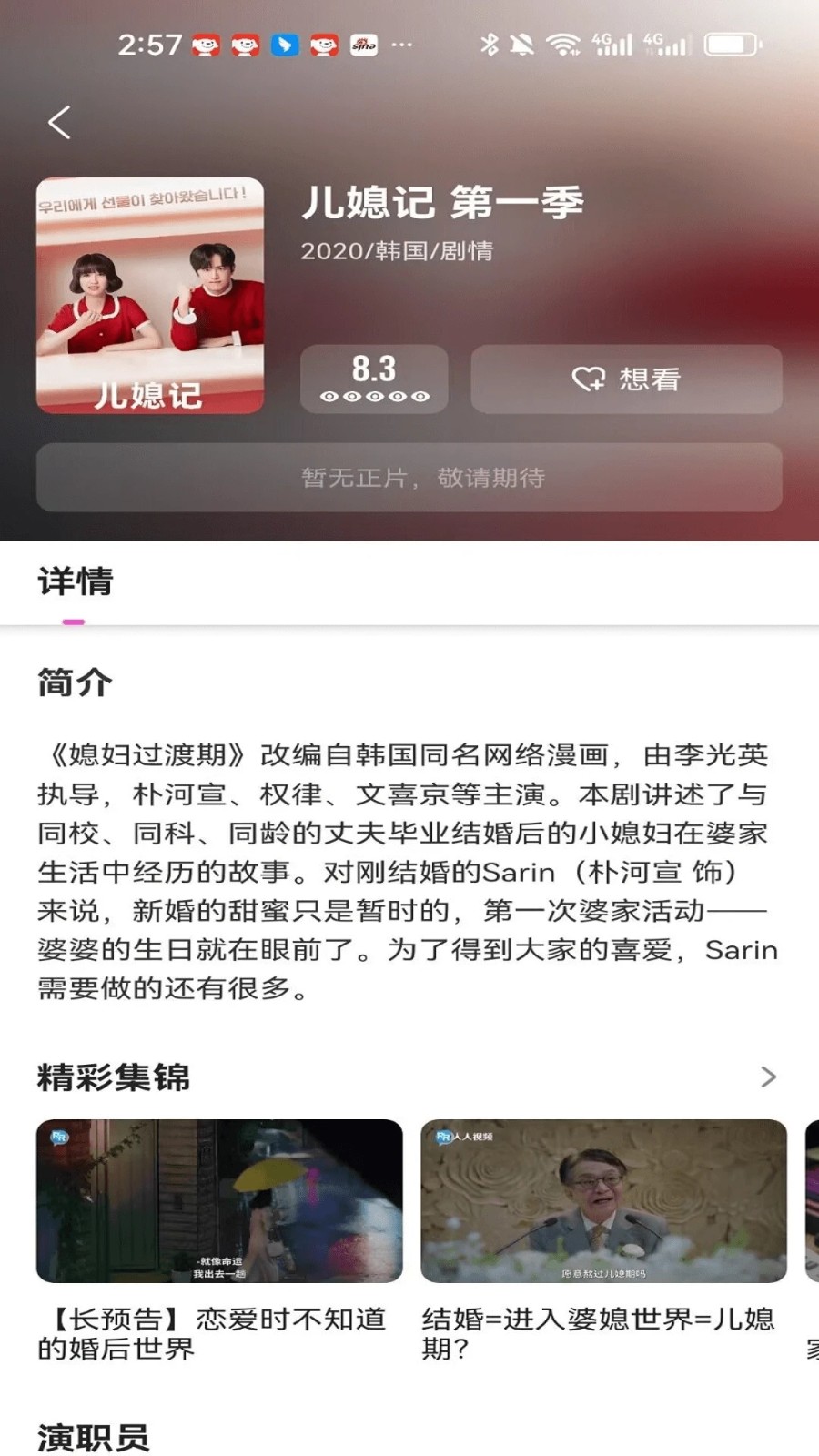Expand 精彩集锦 with the chevron arrow

point(768,1077)
